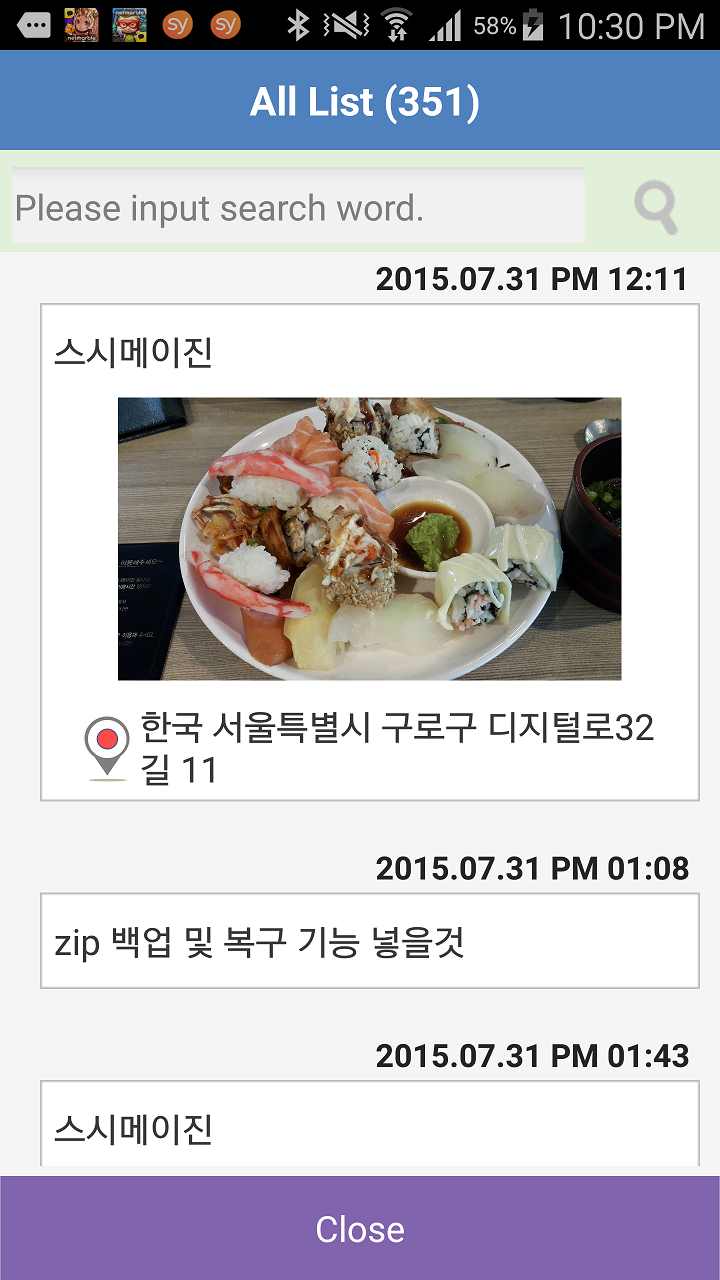Open the sushi plate photo entry
Image resolution: width=720 pixels, height=1280 pixels.
[x=369, y=539]
